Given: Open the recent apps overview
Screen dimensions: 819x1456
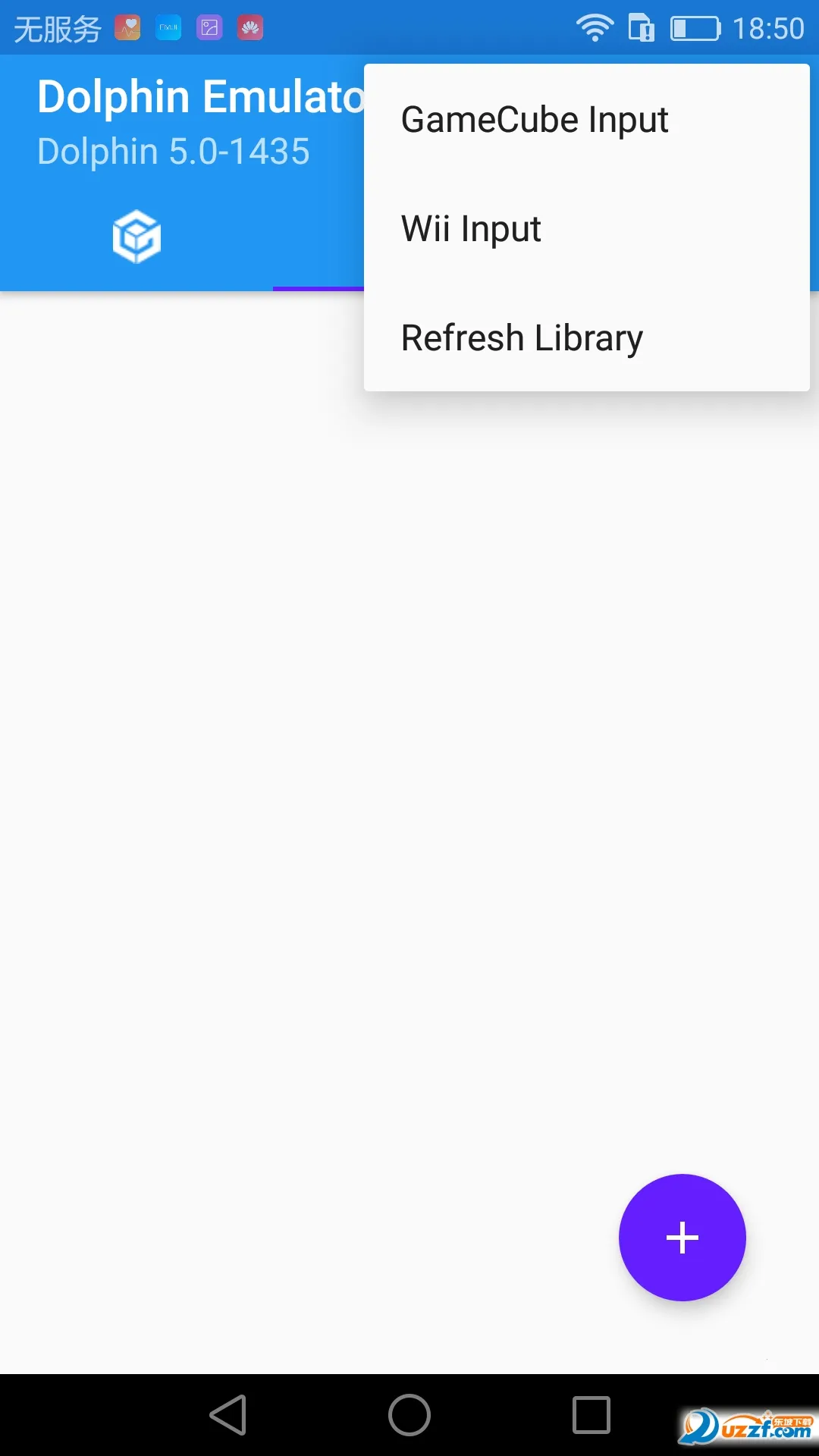Looking at the screenshot, I should tap(591, 1415).
